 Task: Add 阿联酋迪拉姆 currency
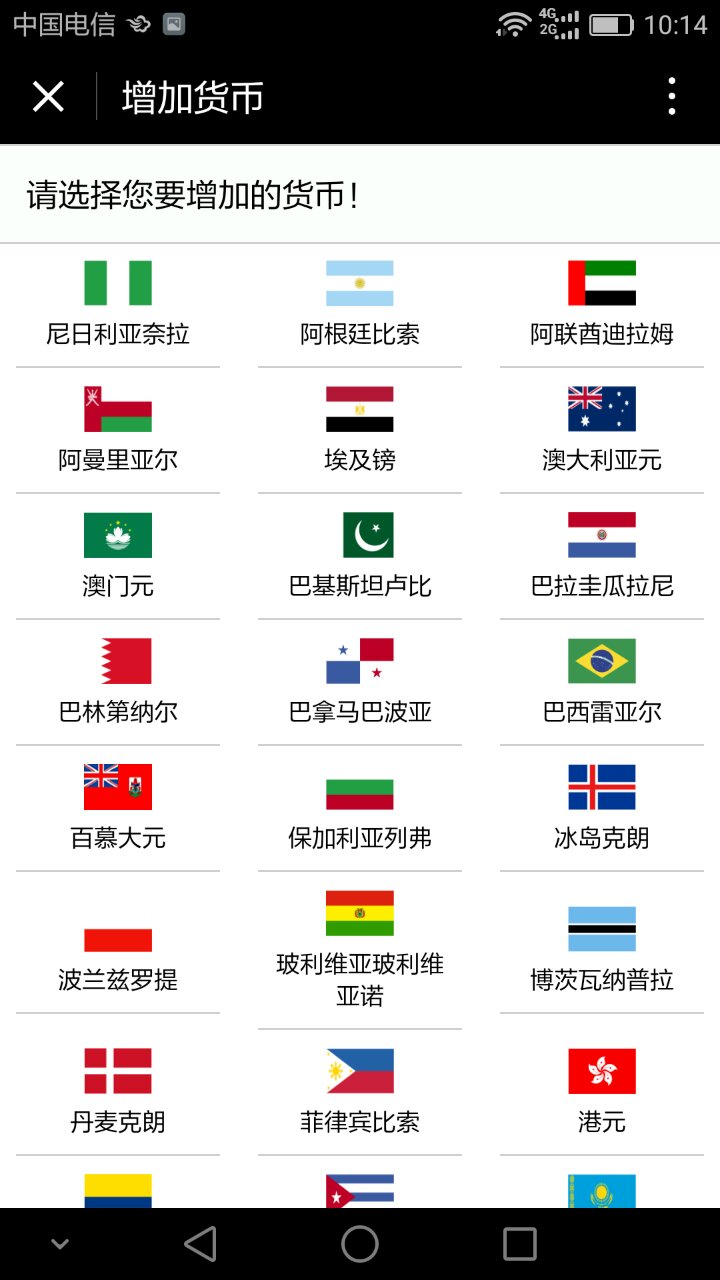602,304
